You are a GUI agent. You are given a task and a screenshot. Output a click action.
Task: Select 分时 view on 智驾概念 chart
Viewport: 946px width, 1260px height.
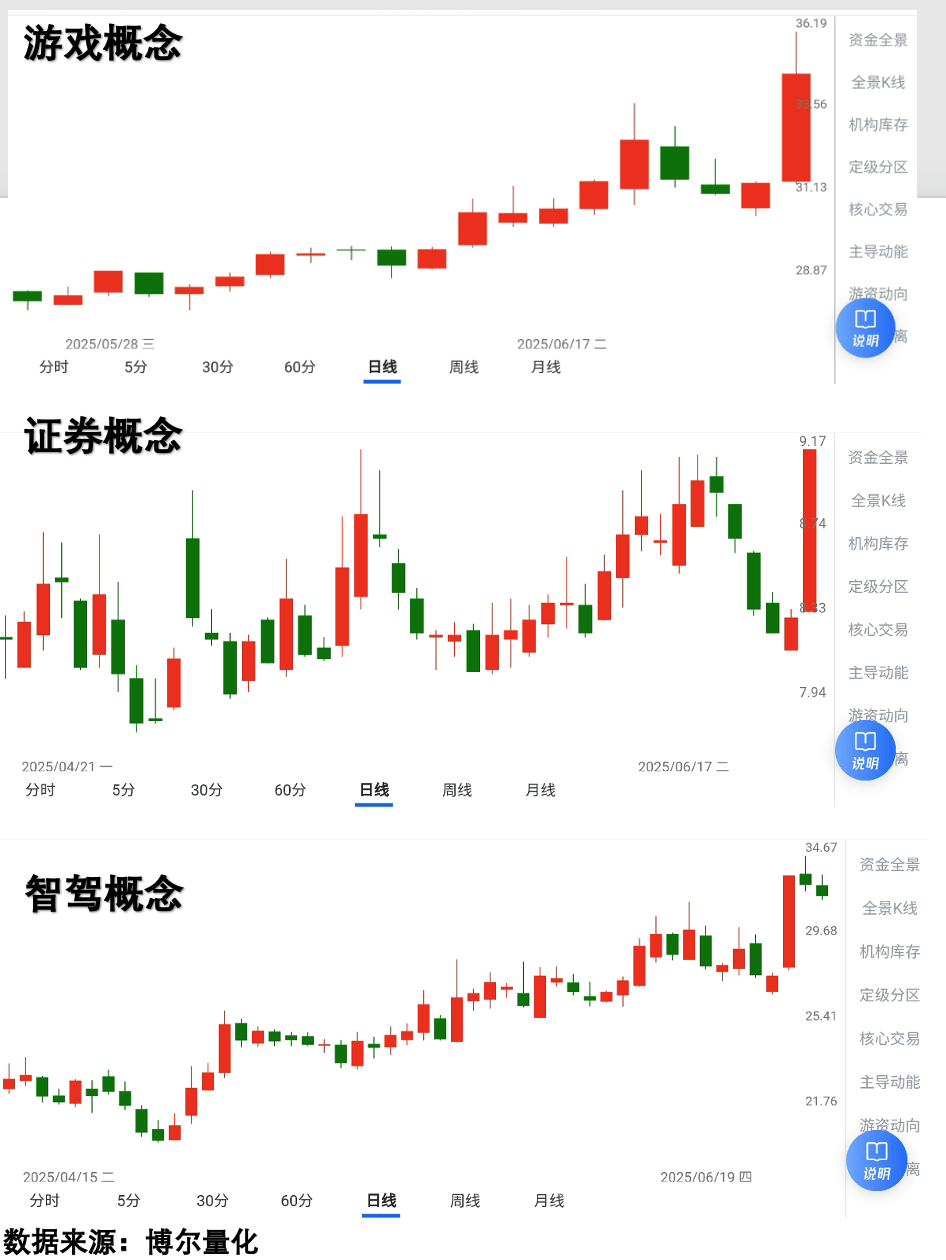(43, 1200)
